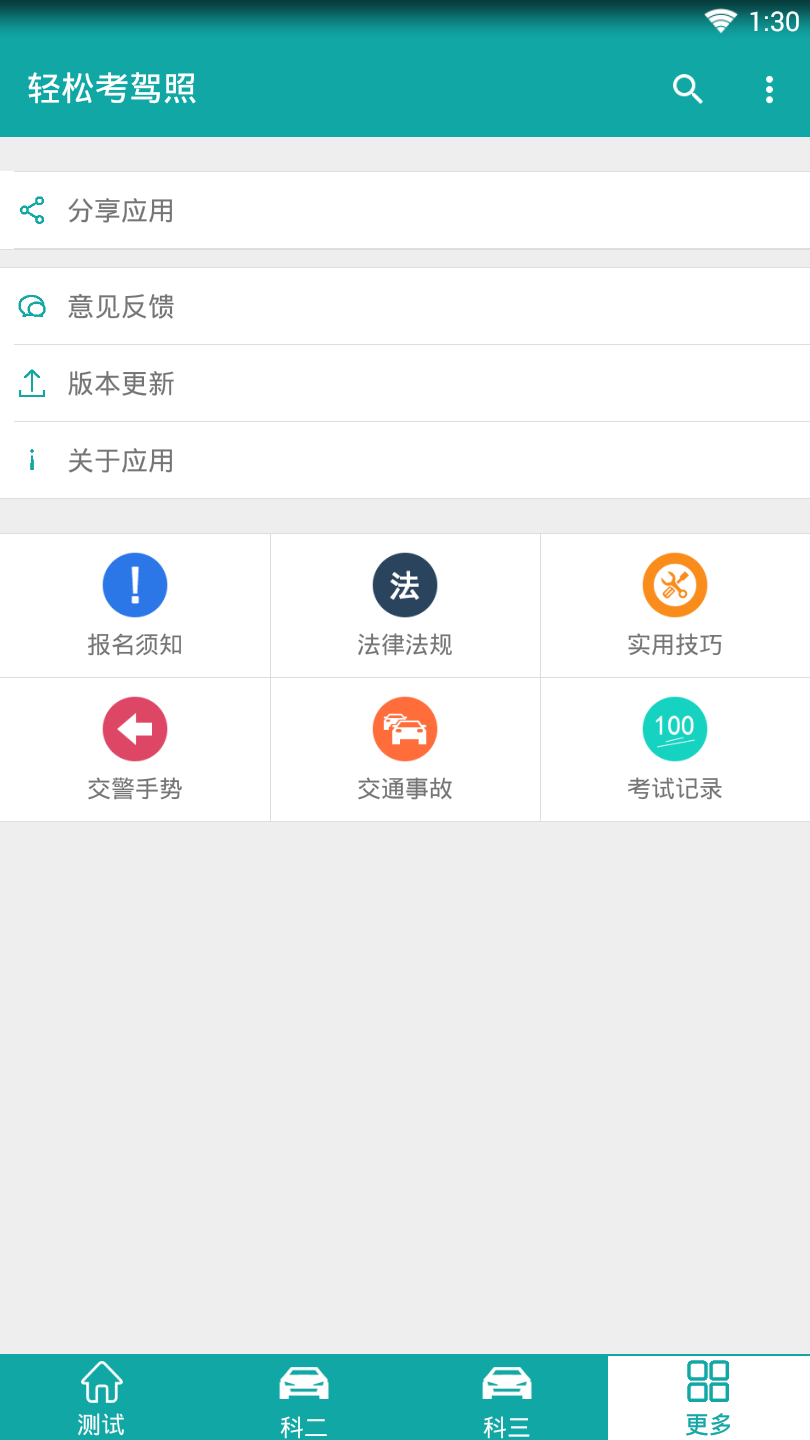Open the search icon in the top bar
810x1440 pixels.
click(x=687, y=89)
